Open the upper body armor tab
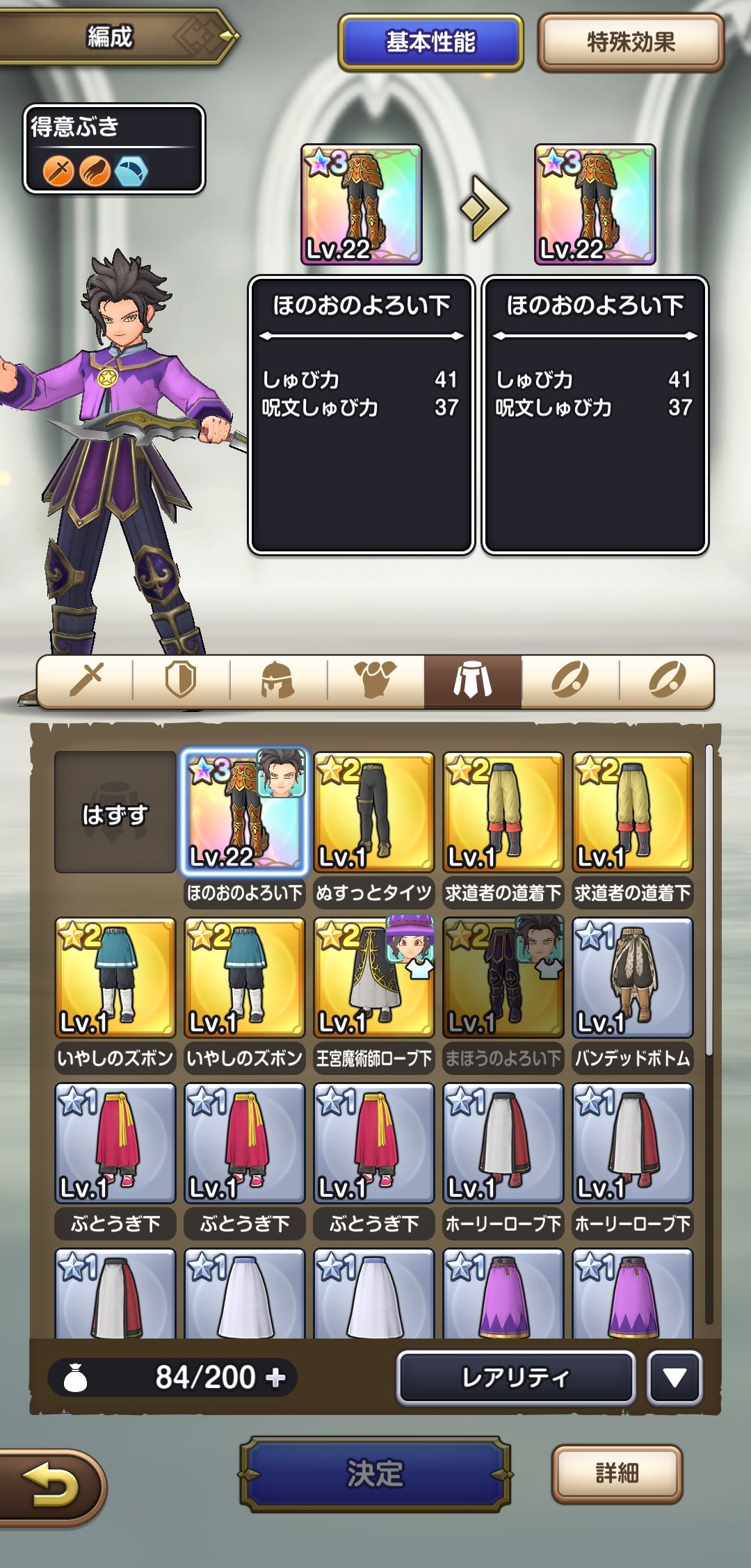The height and width of the screenshot is (1568, 751). tap(375, 679)
